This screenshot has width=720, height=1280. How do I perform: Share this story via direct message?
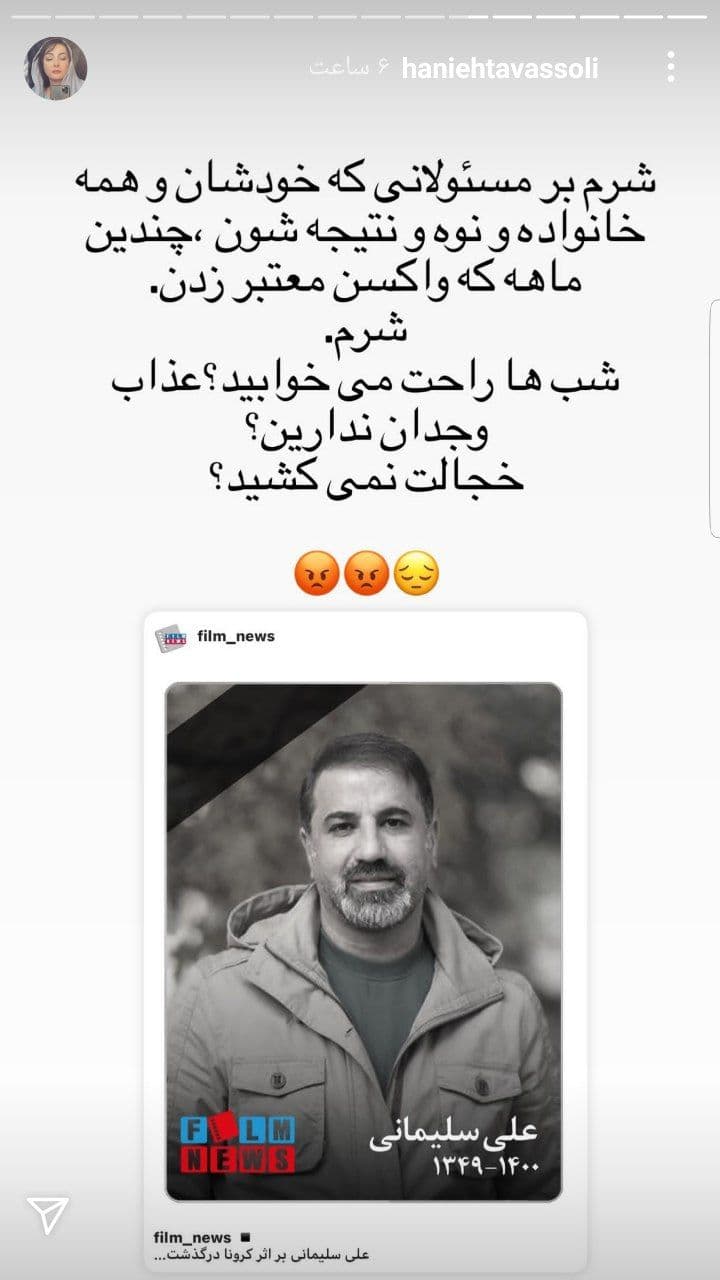(48, 1214)
